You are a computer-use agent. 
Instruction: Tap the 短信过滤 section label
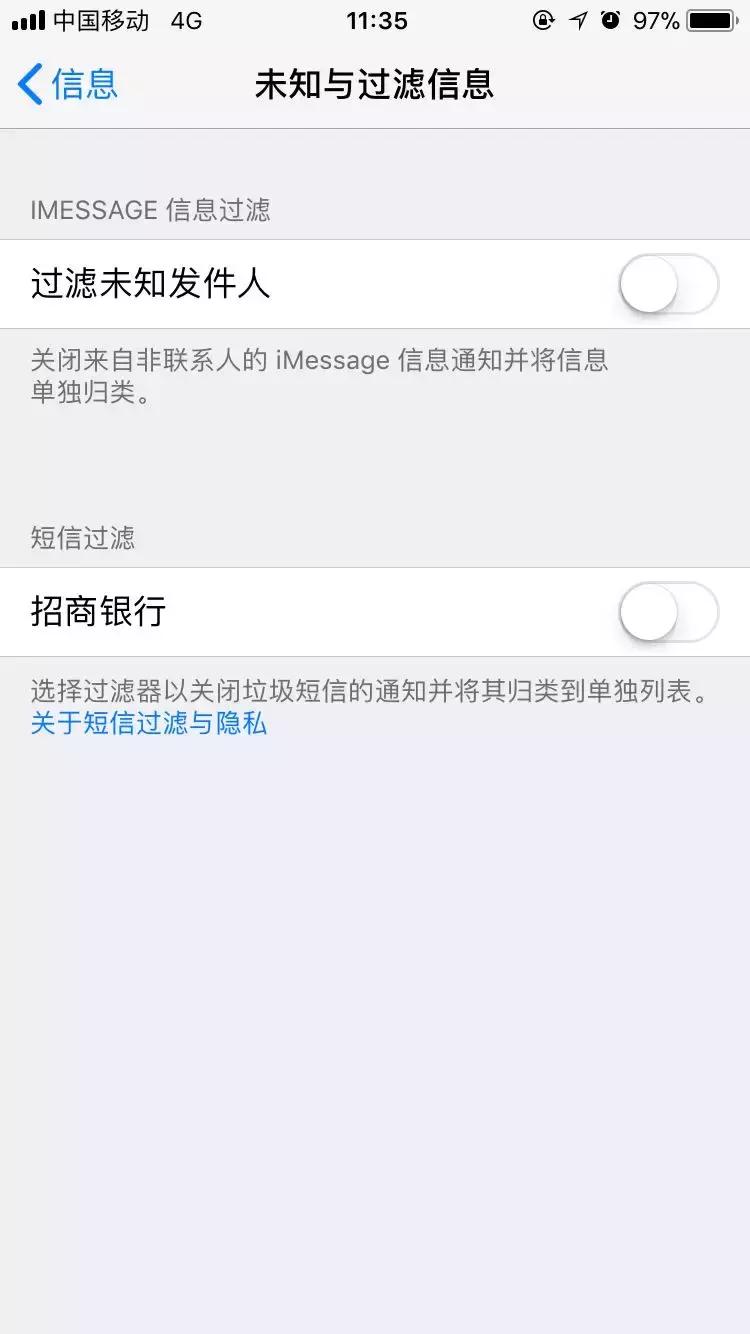click(x=82, y=539)
